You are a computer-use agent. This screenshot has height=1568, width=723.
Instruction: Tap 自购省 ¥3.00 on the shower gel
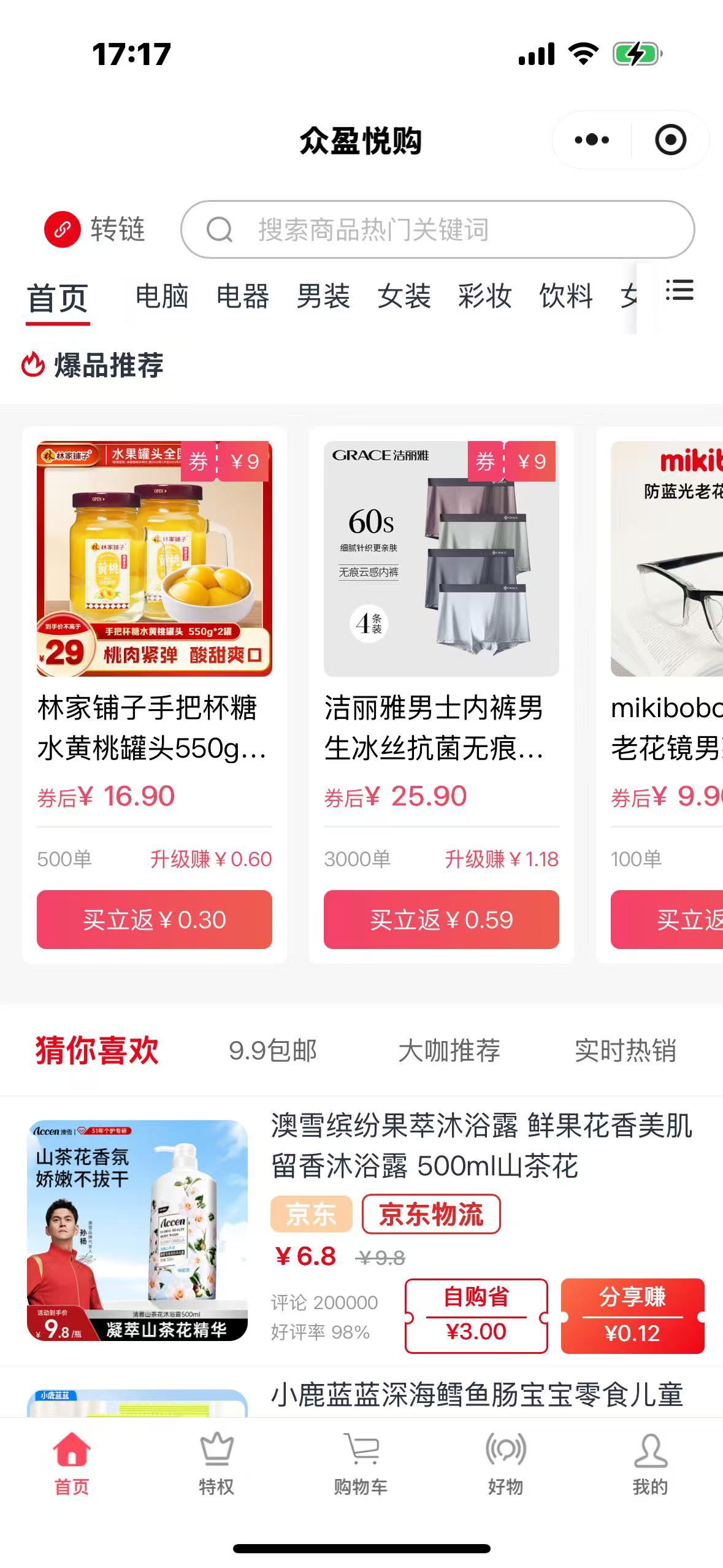476,1316
